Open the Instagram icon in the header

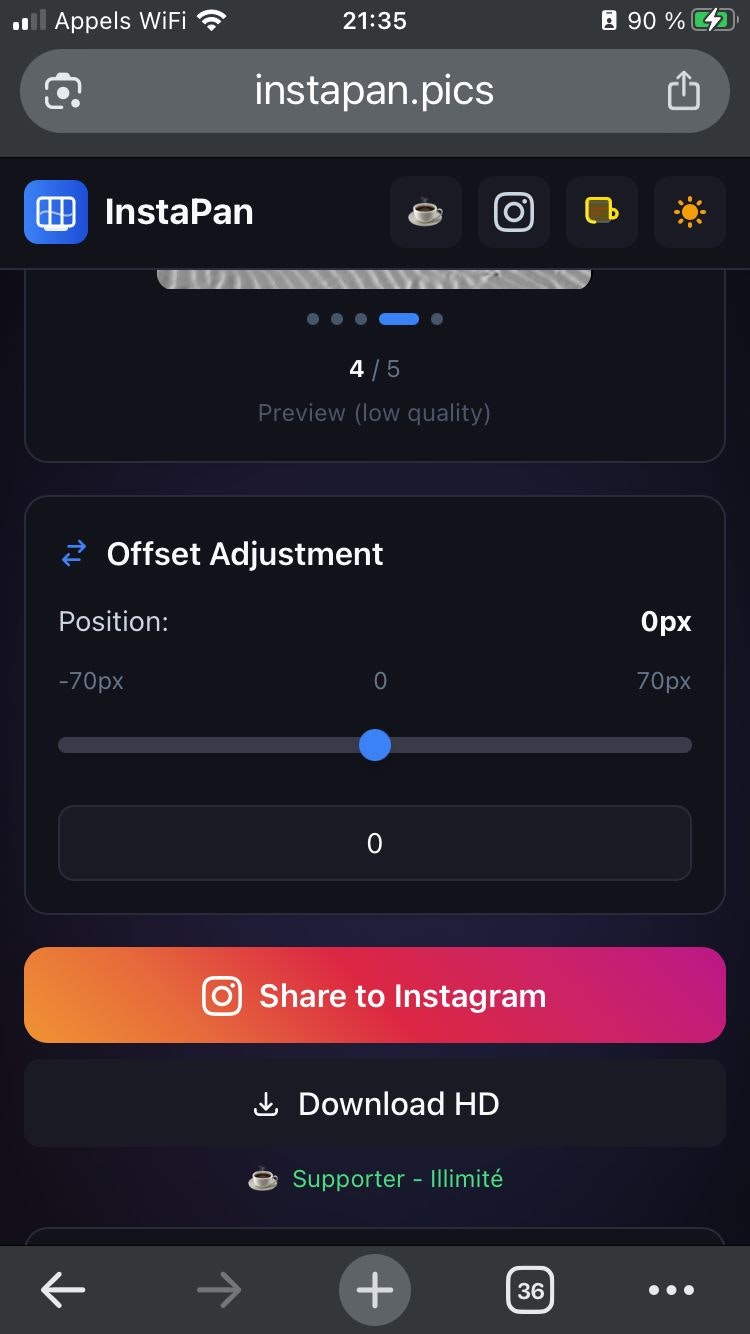513,212
